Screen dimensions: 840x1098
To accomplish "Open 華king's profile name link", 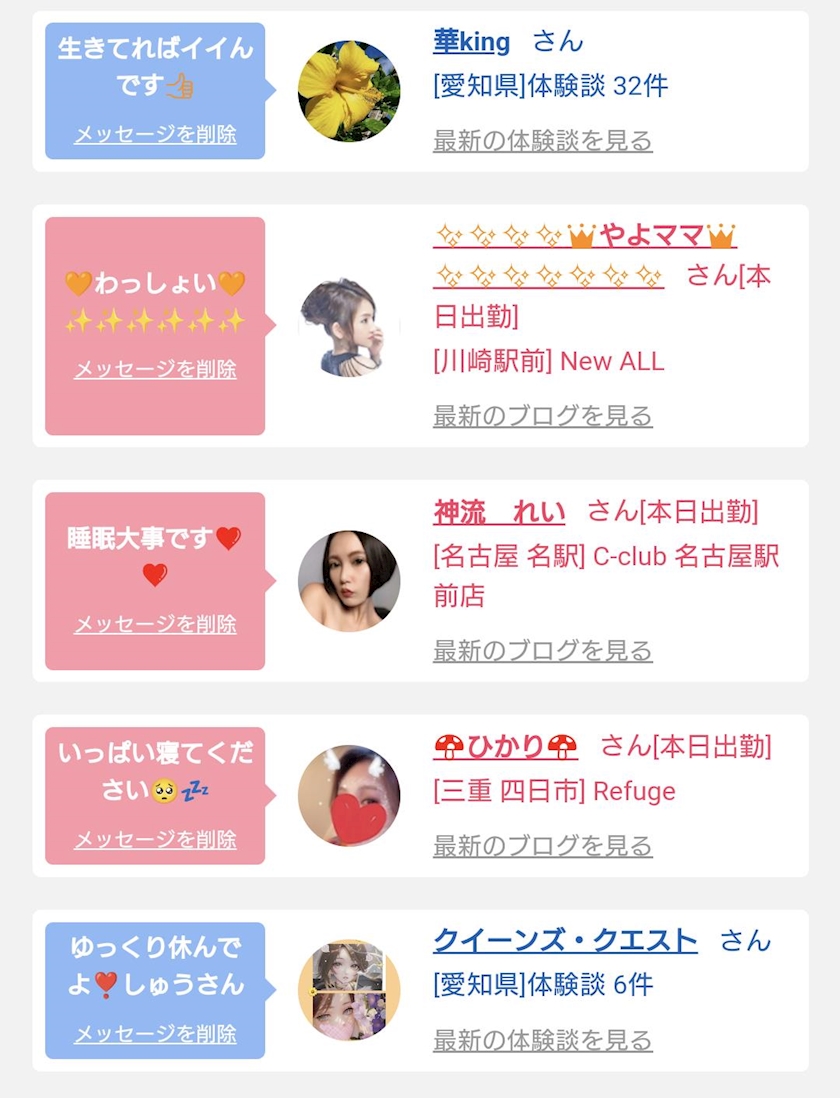I will pyautogui.click(x=471, y=42).
